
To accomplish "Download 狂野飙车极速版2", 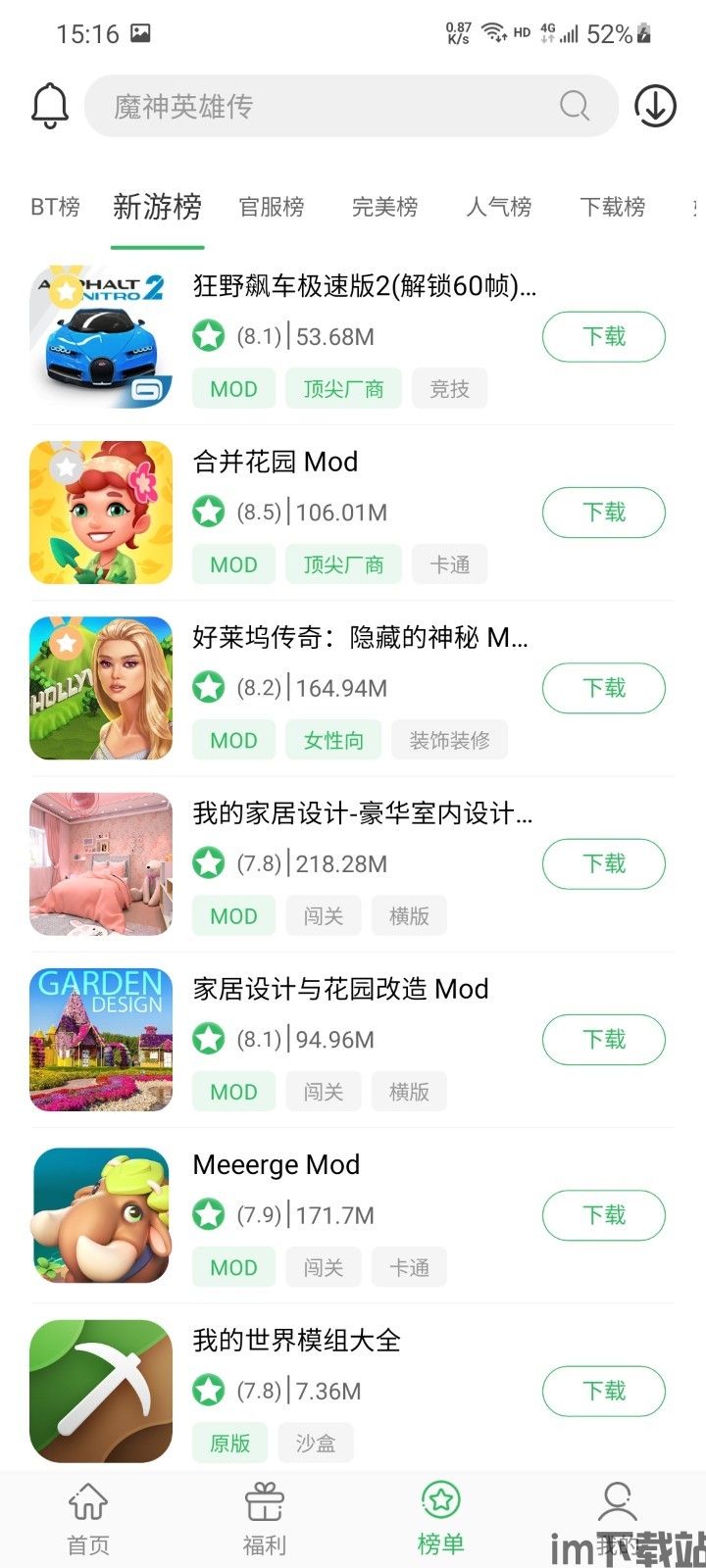I will [604, 337].
